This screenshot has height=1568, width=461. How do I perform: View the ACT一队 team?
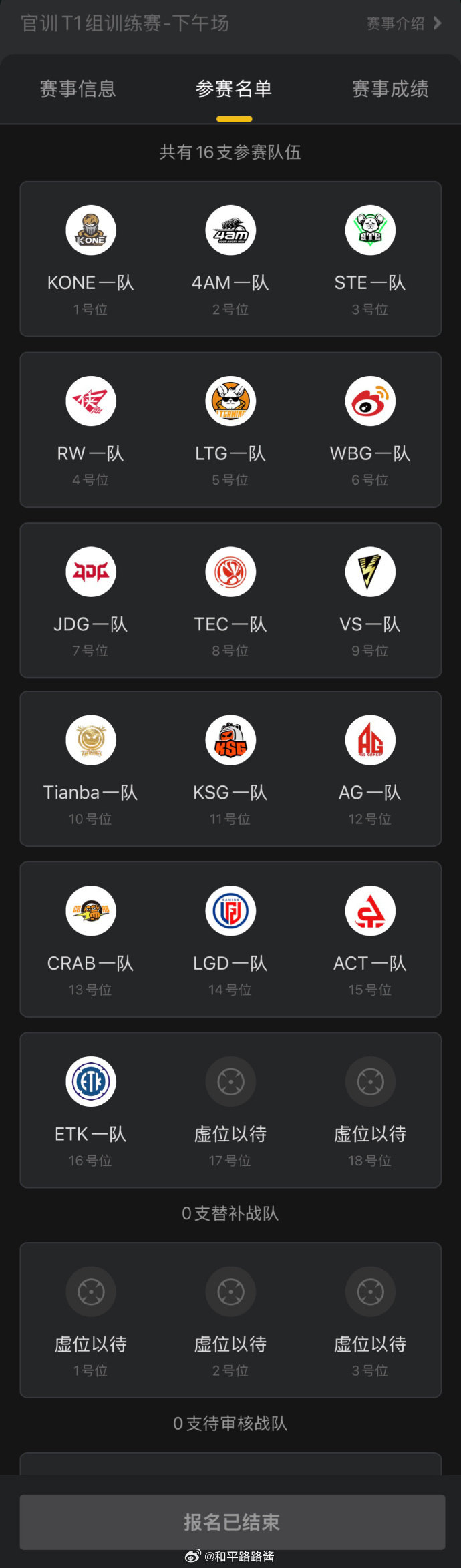click(x=370, y=912)
